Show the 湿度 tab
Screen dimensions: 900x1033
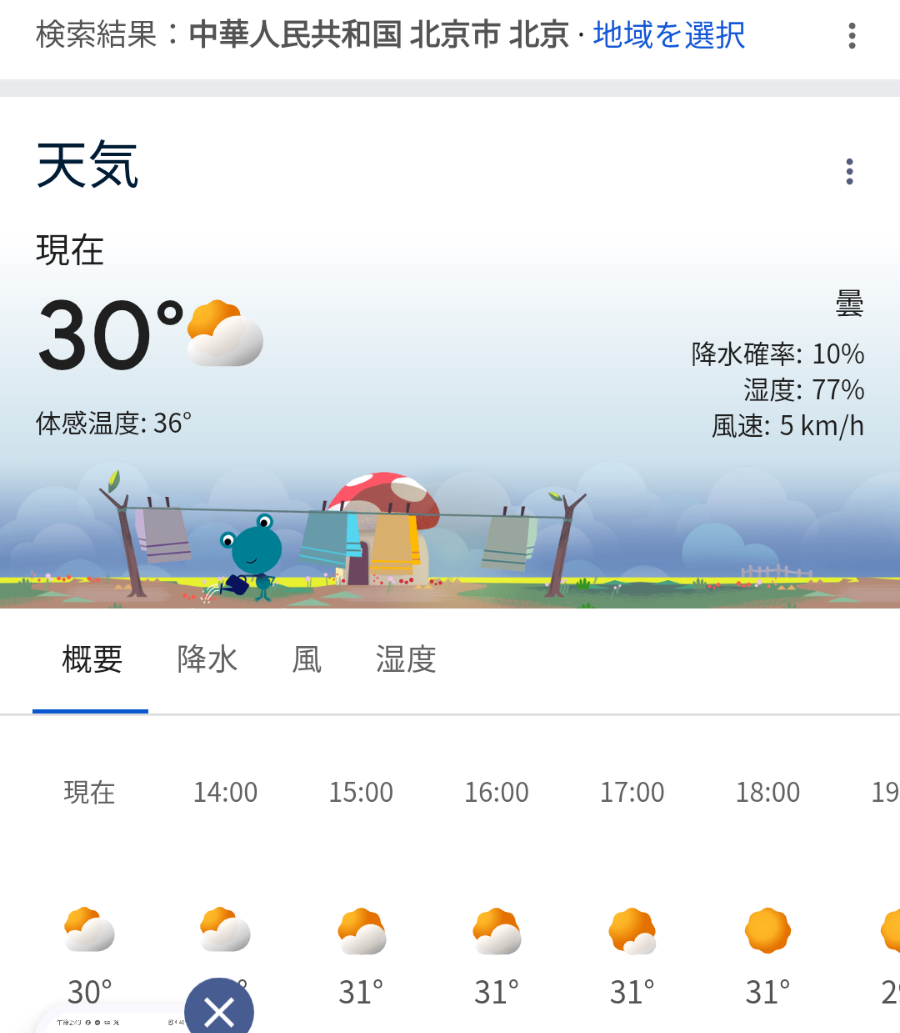[405, 660]
